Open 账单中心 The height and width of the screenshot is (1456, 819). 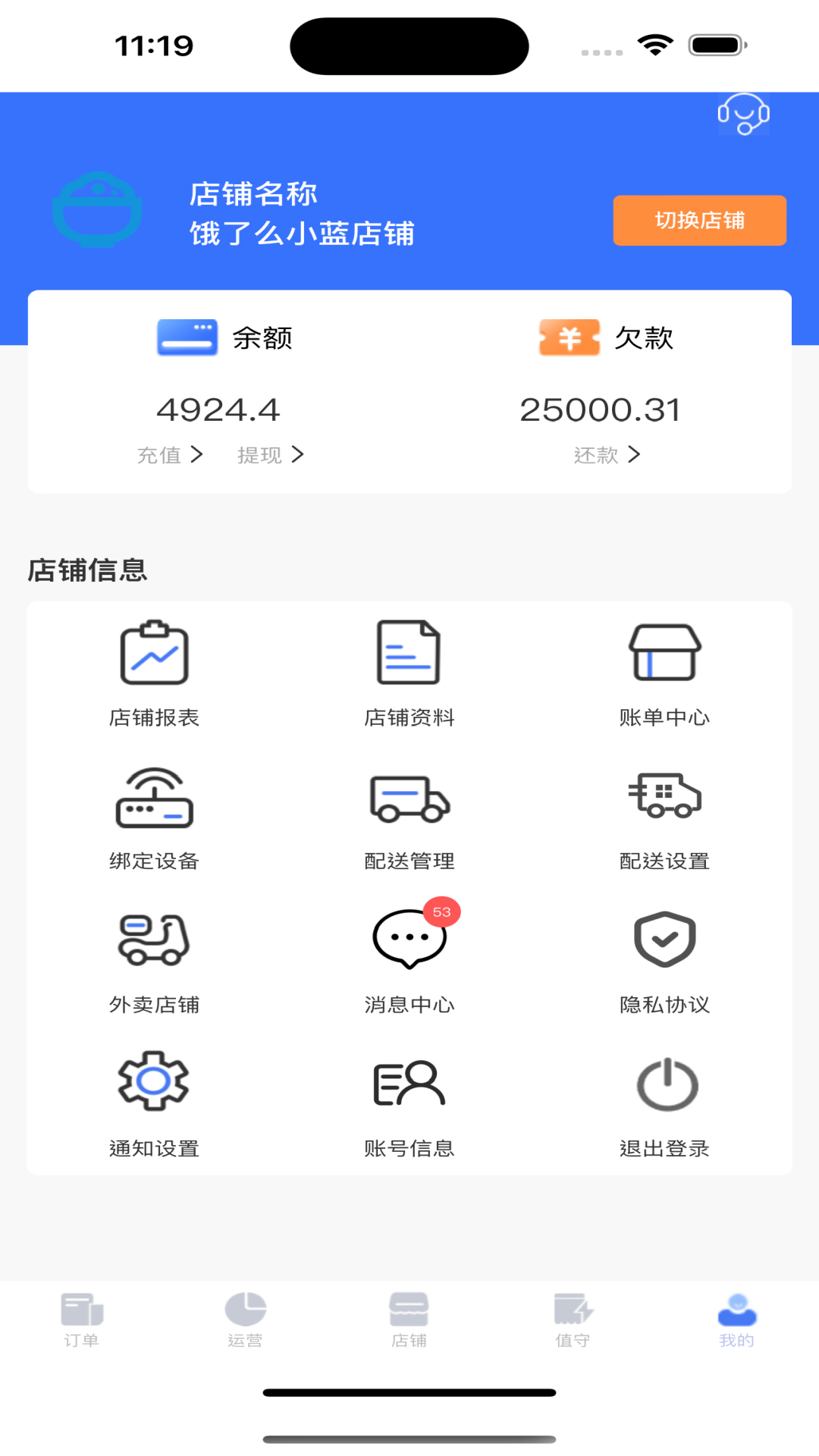click(x=664, y=673)
